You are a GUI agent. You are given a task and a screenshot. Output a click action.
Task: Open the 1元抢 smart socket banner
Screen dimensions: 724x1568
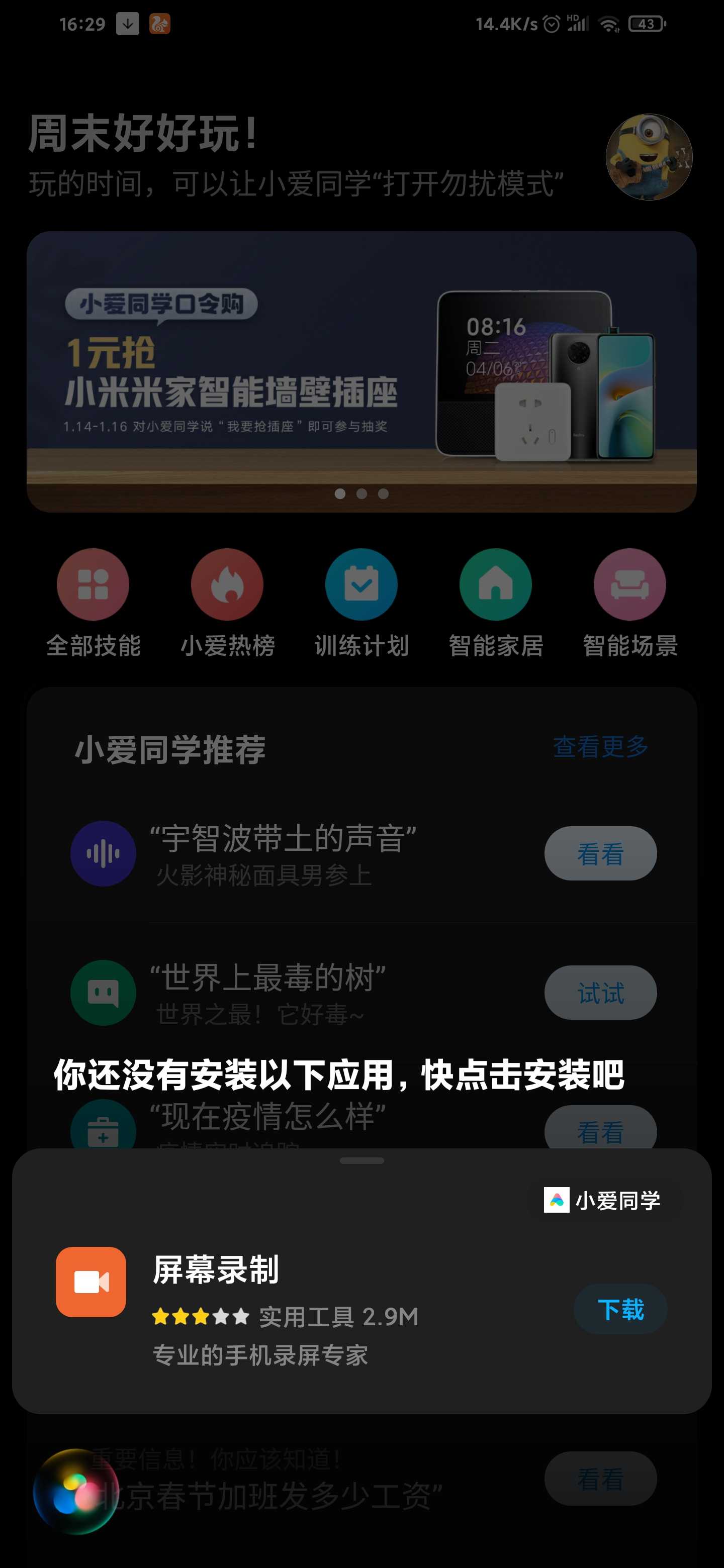point(361,371)
